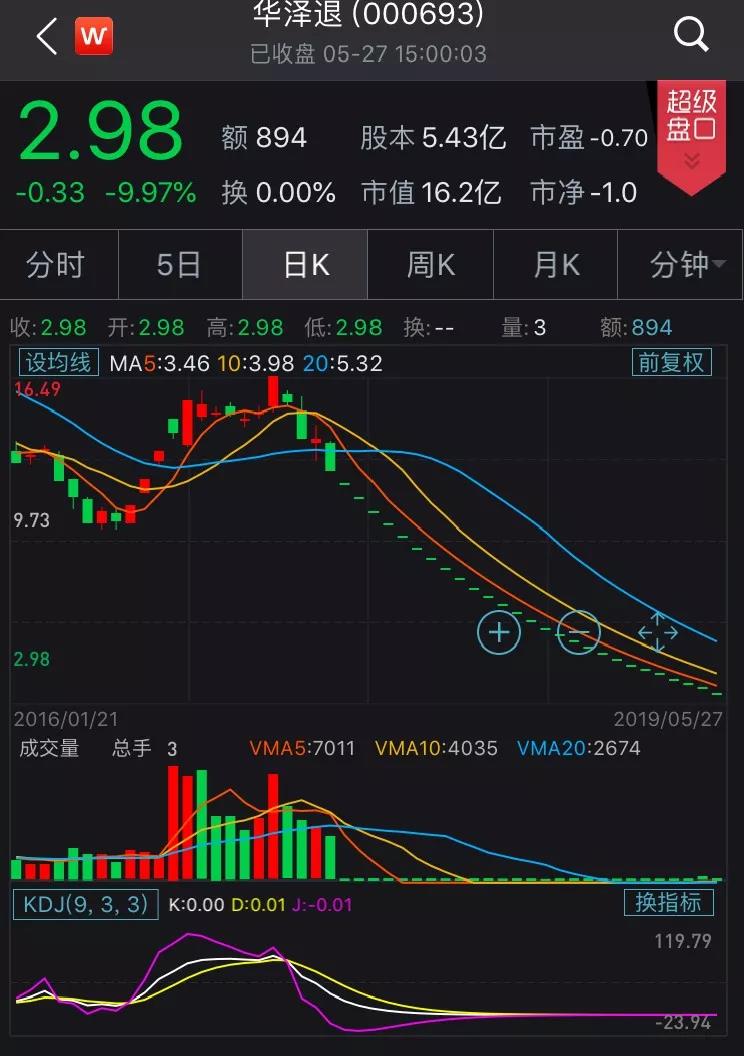This screenshot has width=744, height=1056.
Task: Zoom in the K-line chart
Action: [499, 632]
